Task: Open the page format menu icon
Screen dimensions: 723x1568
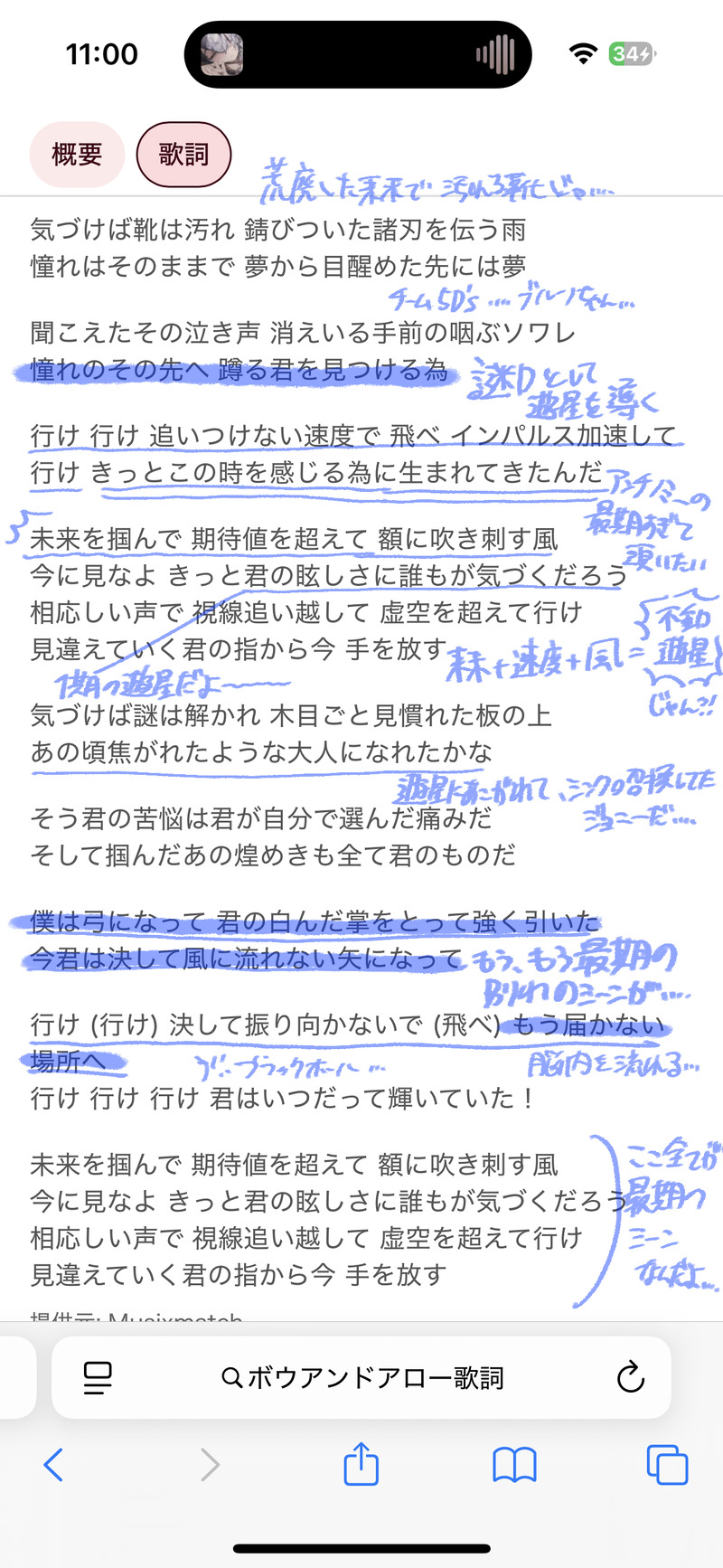Action: click(x=98, y=1377)
